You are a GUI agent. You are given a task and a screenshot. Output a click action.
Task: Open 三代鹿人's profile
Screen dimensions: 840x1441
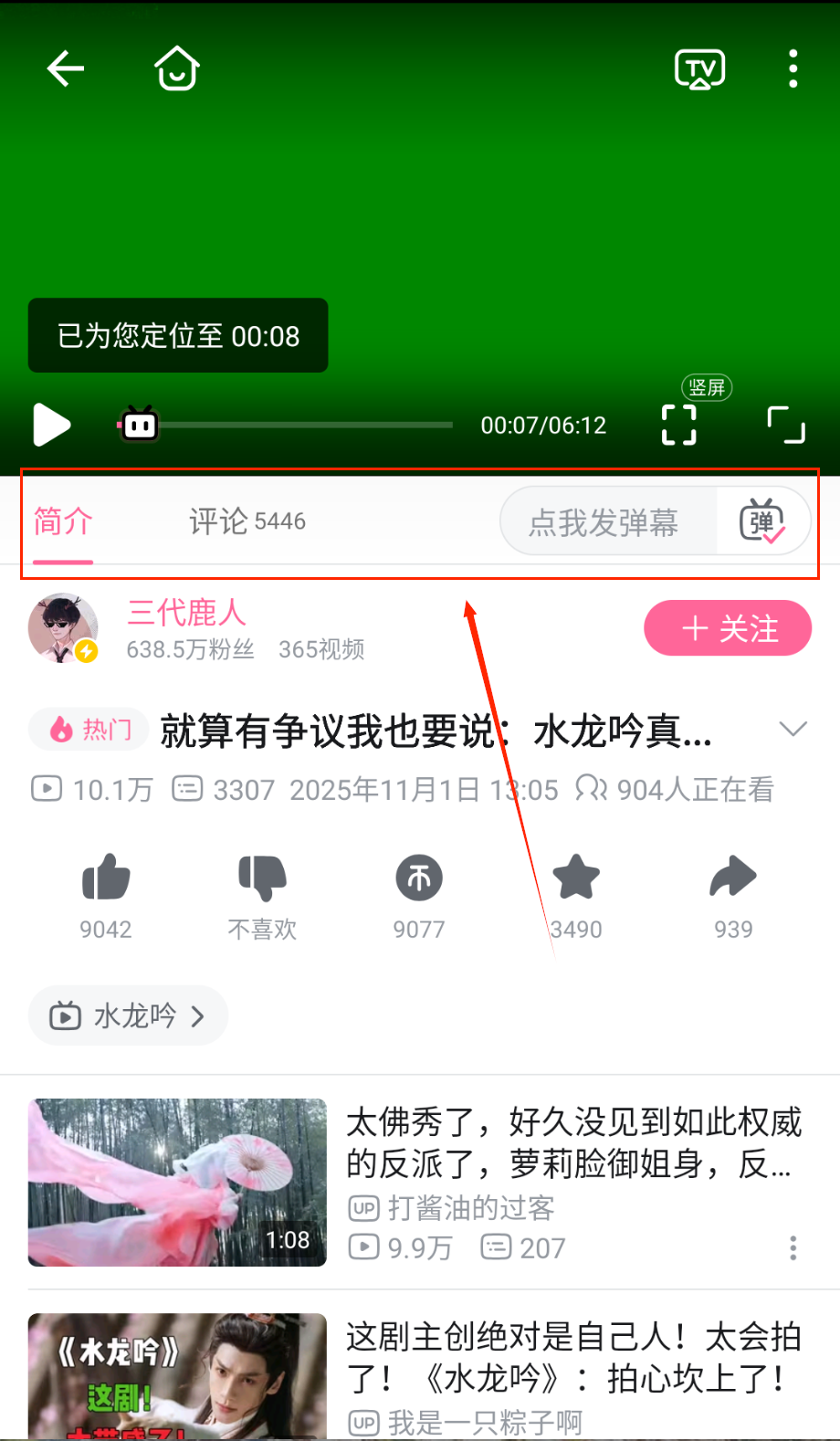click(x=63, y=628)
